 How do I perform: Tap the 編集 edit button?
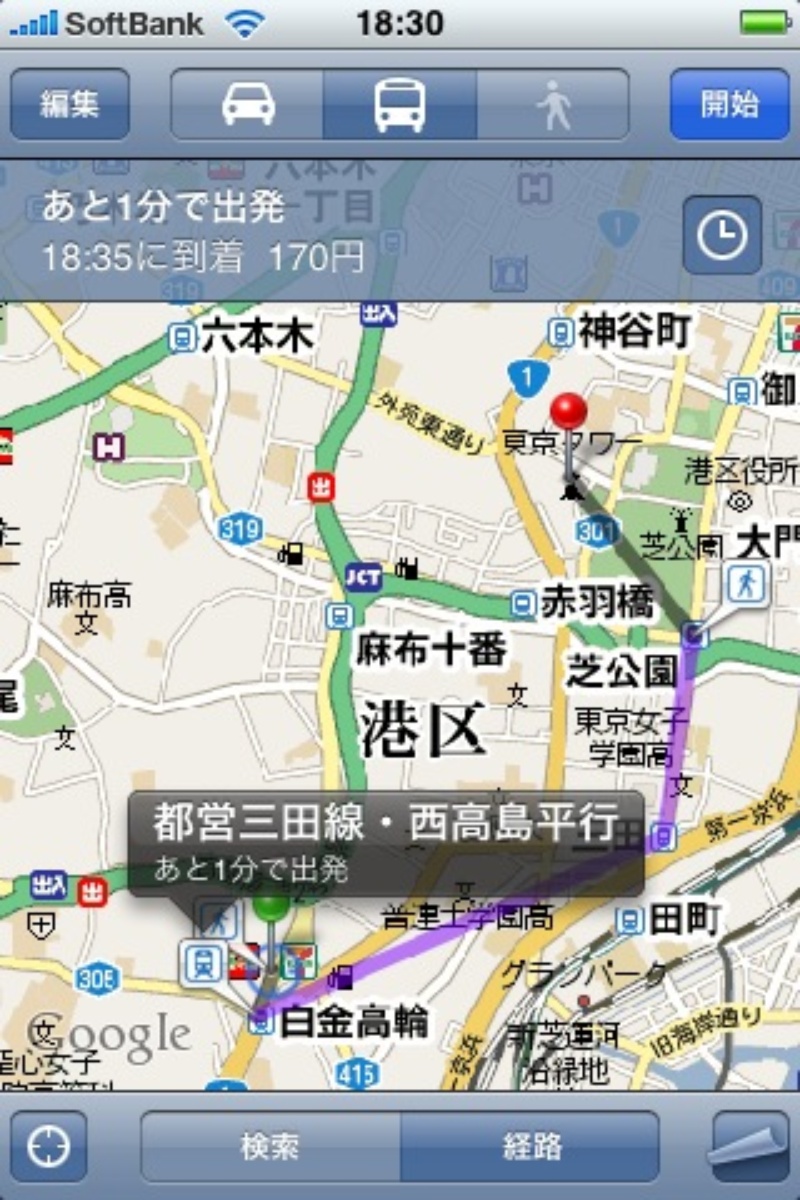[x=70, y=104]
